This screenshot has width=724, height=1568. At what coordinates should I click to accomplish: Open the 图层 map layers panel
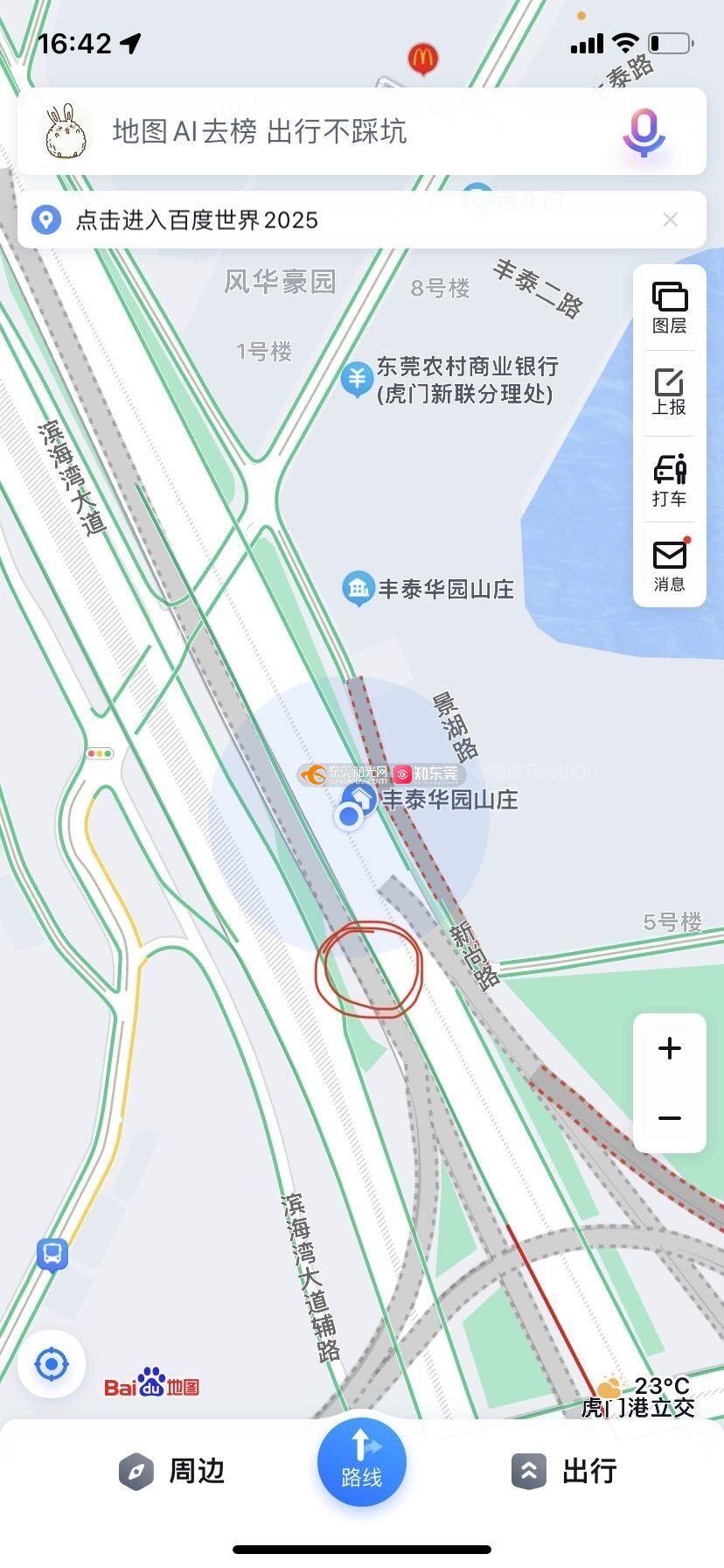670,308
